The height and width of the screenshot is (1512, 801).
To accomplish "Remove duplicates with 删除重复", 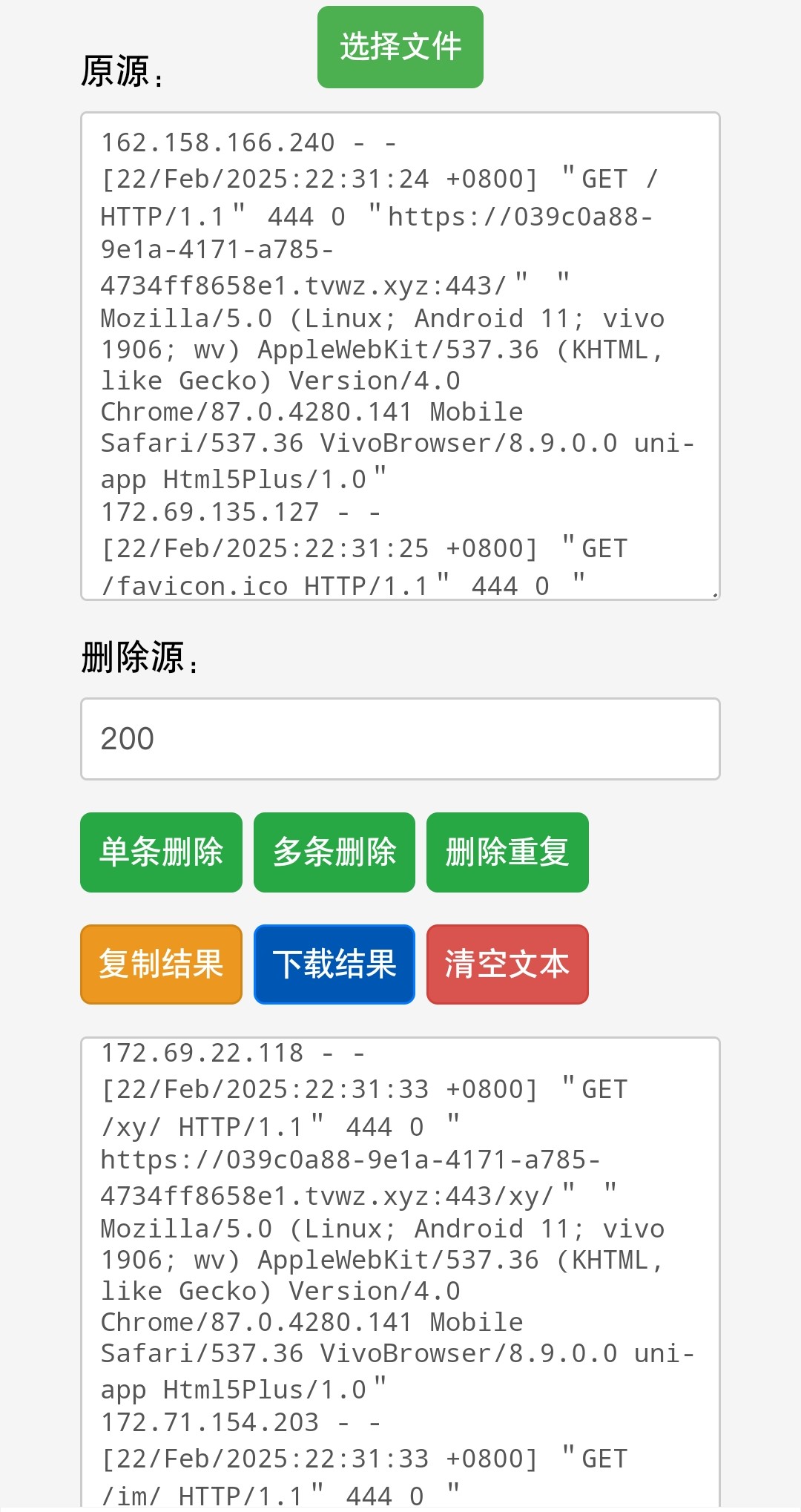I will coord(507,852).
